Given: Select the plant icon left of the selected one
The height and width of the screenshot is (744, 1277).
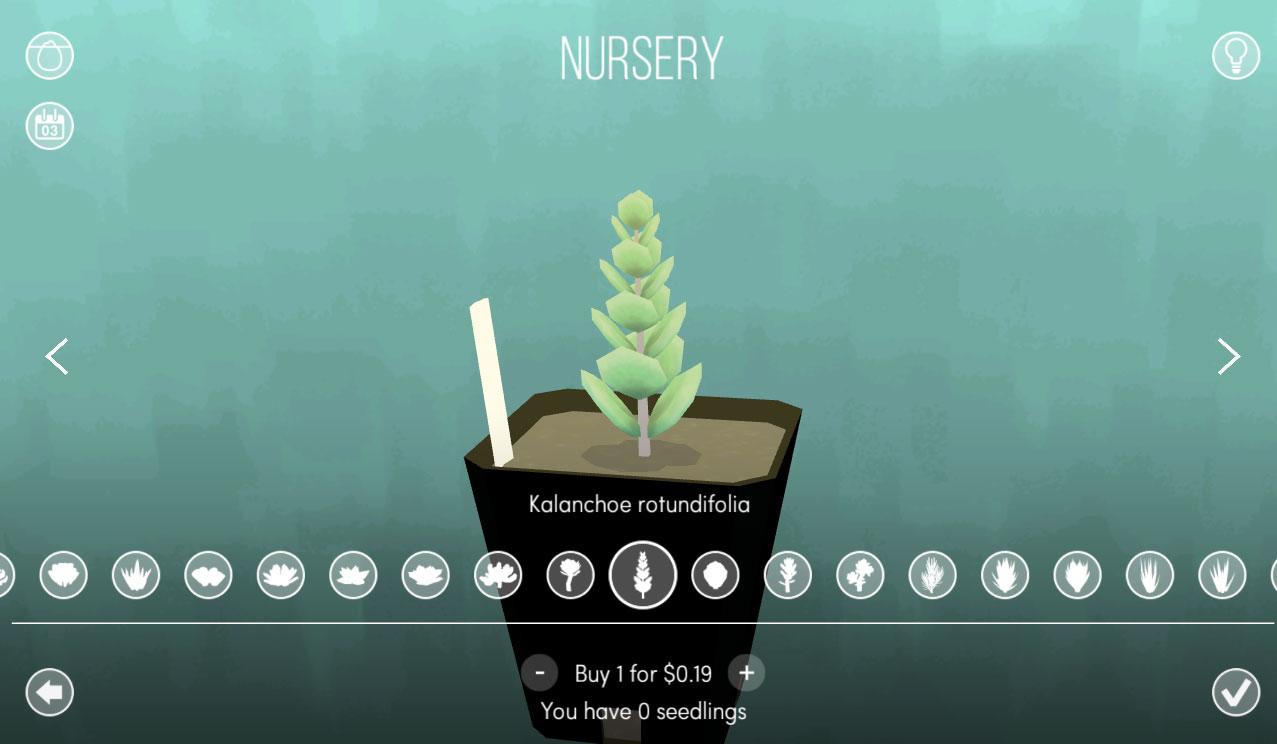Looking at the screenshot, I should click(570, 576).
